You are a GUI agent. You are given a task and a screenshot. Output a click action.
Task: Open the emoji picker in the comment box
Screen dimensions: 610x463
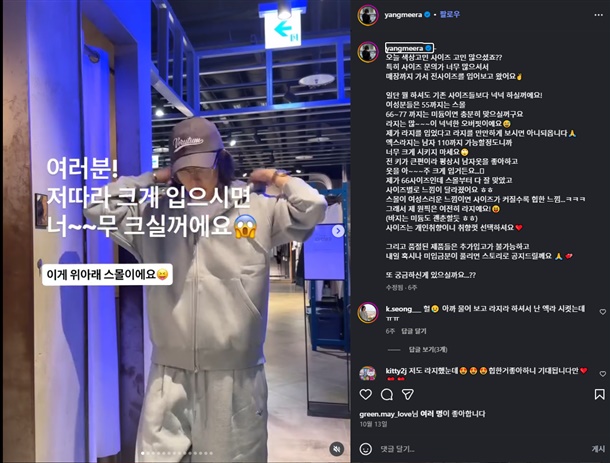point(366,449)
